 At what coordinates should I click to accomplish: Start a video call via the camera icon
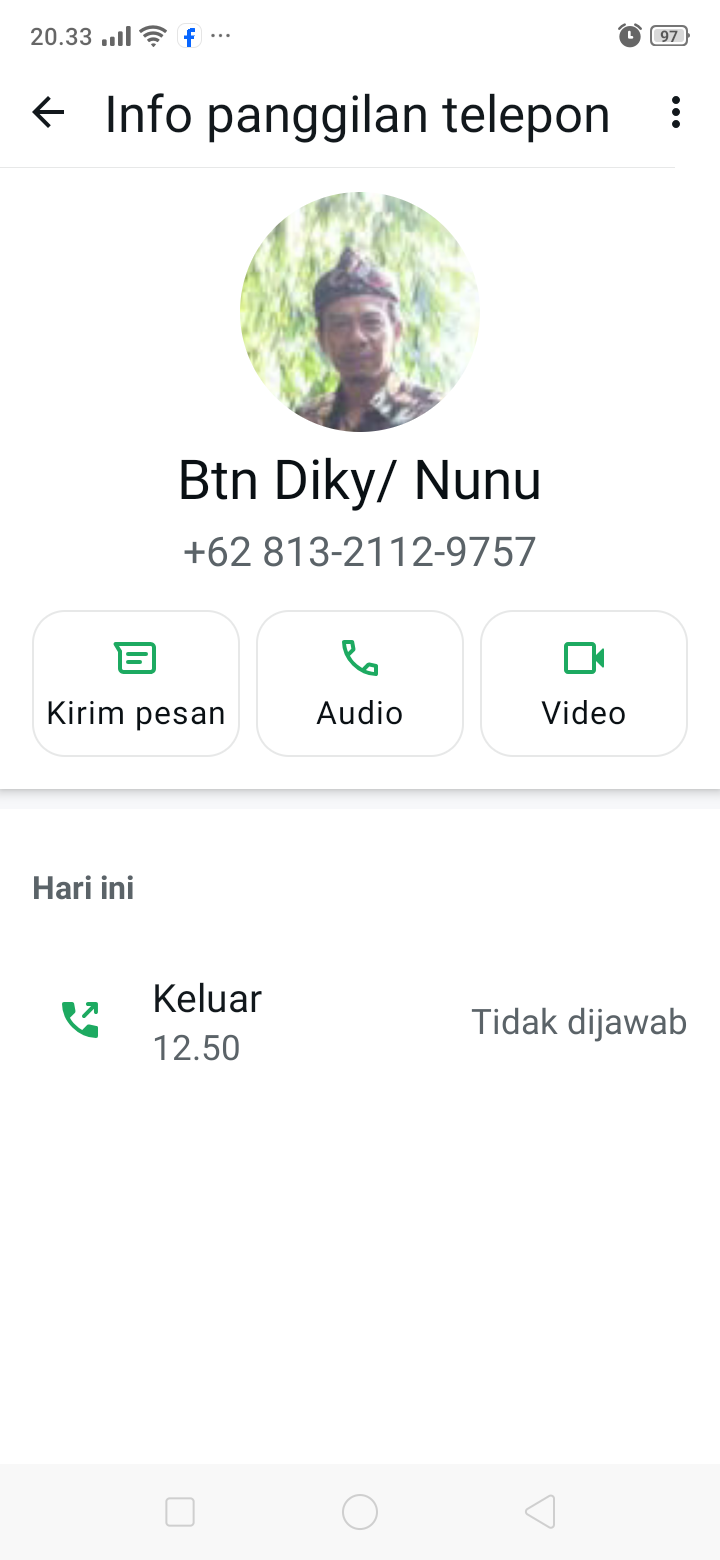(x=584, y=658)
